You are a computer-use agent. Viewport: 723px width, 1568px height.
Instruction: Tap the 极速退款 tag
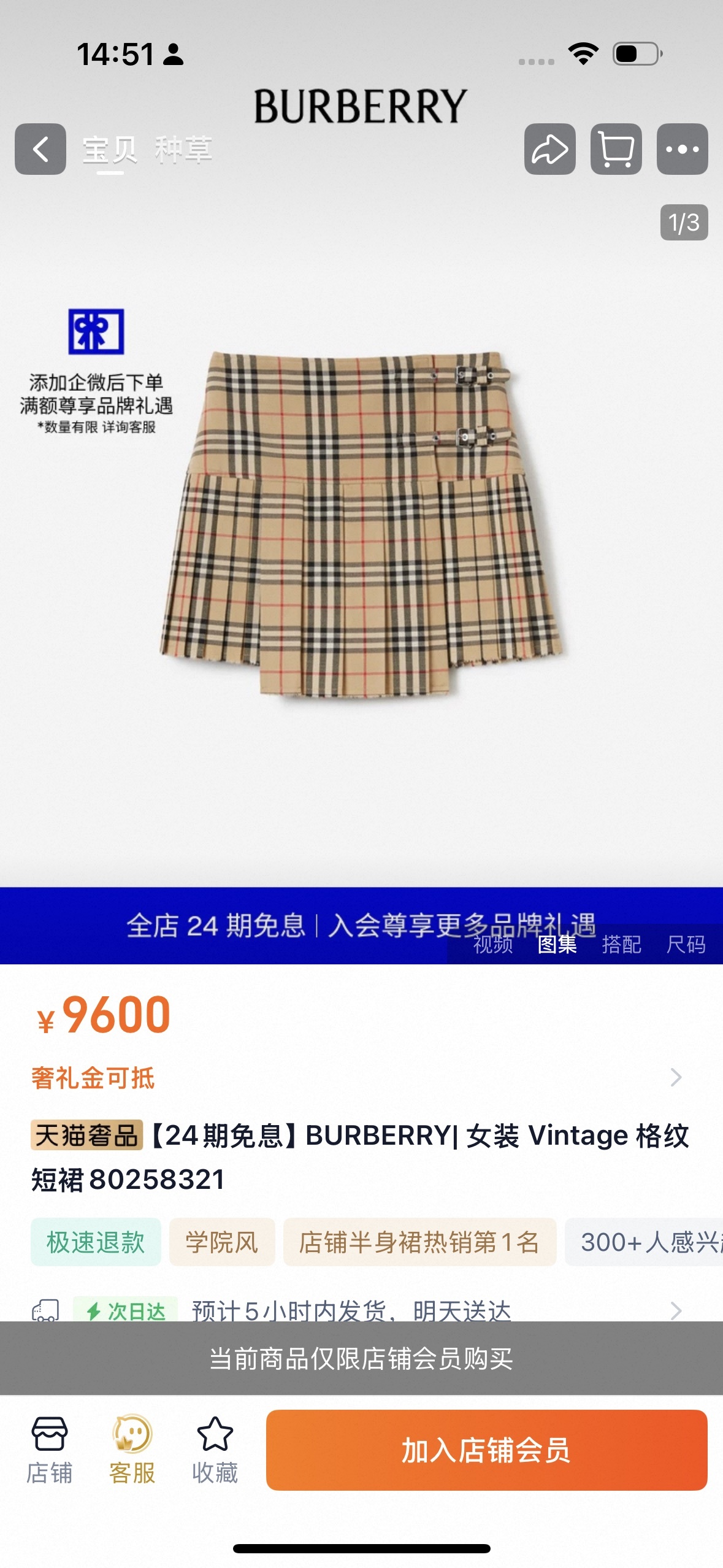96,1242
